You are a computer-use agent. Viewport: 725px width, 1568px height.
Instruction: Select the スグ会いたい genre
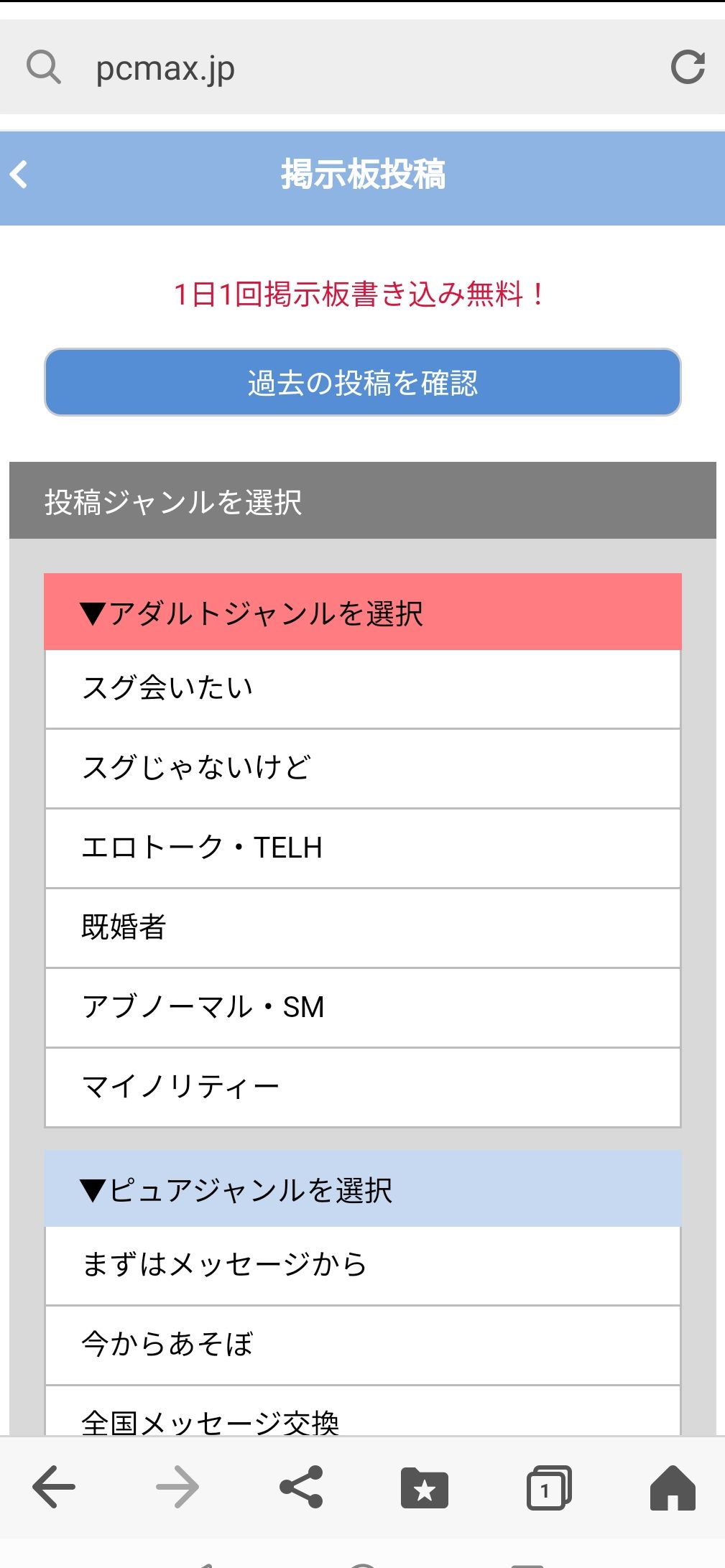[362, 688]
